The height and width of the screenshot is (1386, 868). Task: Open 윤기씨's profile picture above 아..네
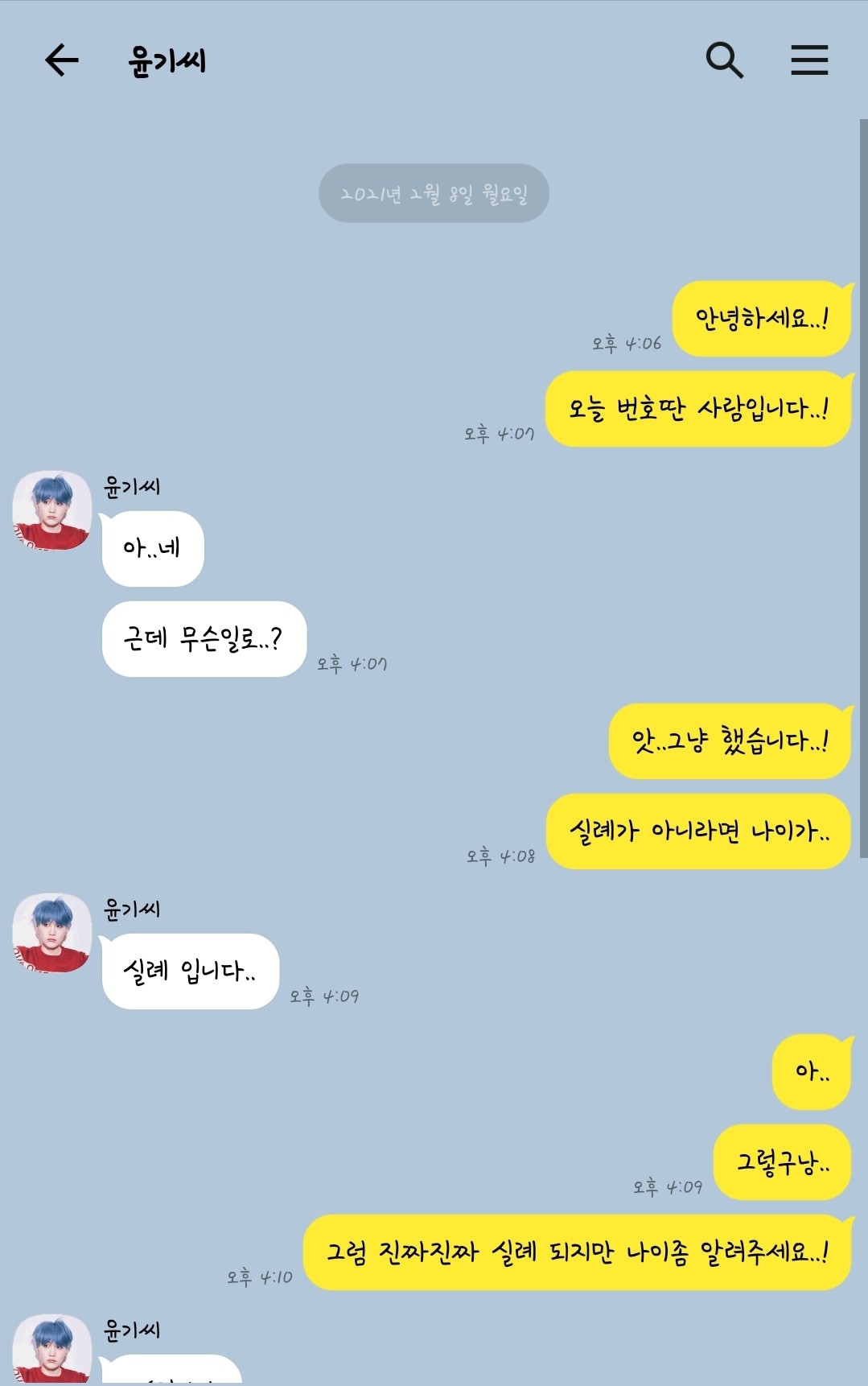click(52, 511)
